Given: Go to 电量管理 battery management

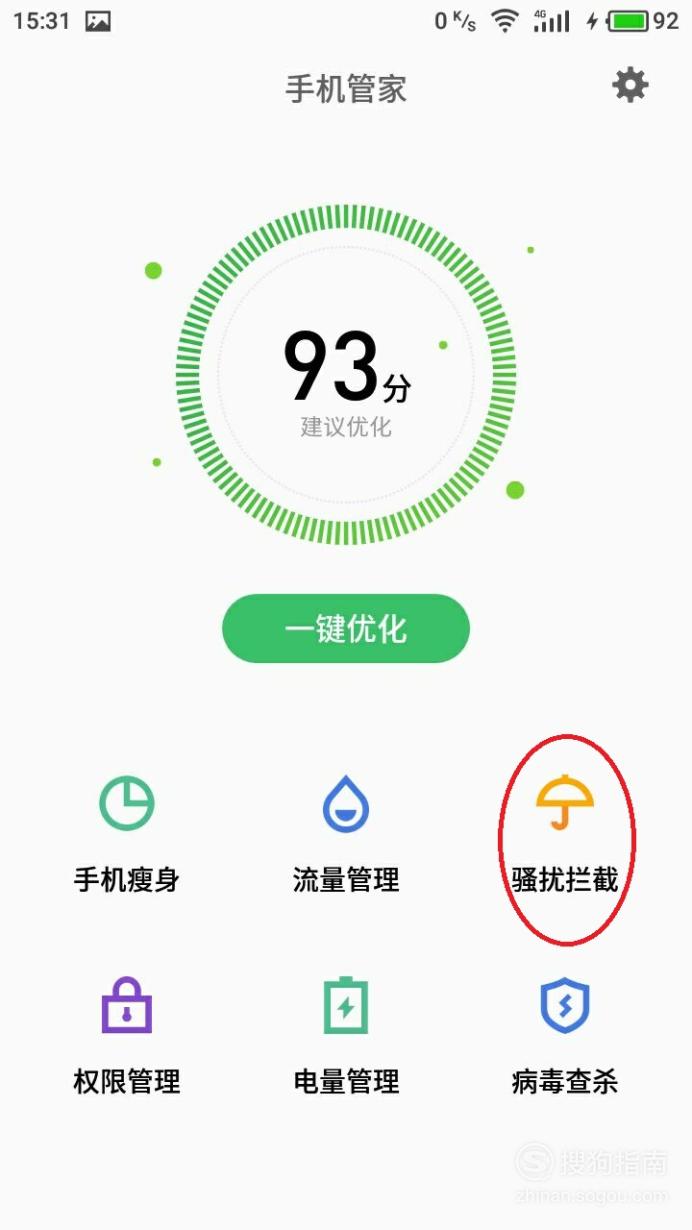Looking at the screenshot, I should tap(346, 1036).
